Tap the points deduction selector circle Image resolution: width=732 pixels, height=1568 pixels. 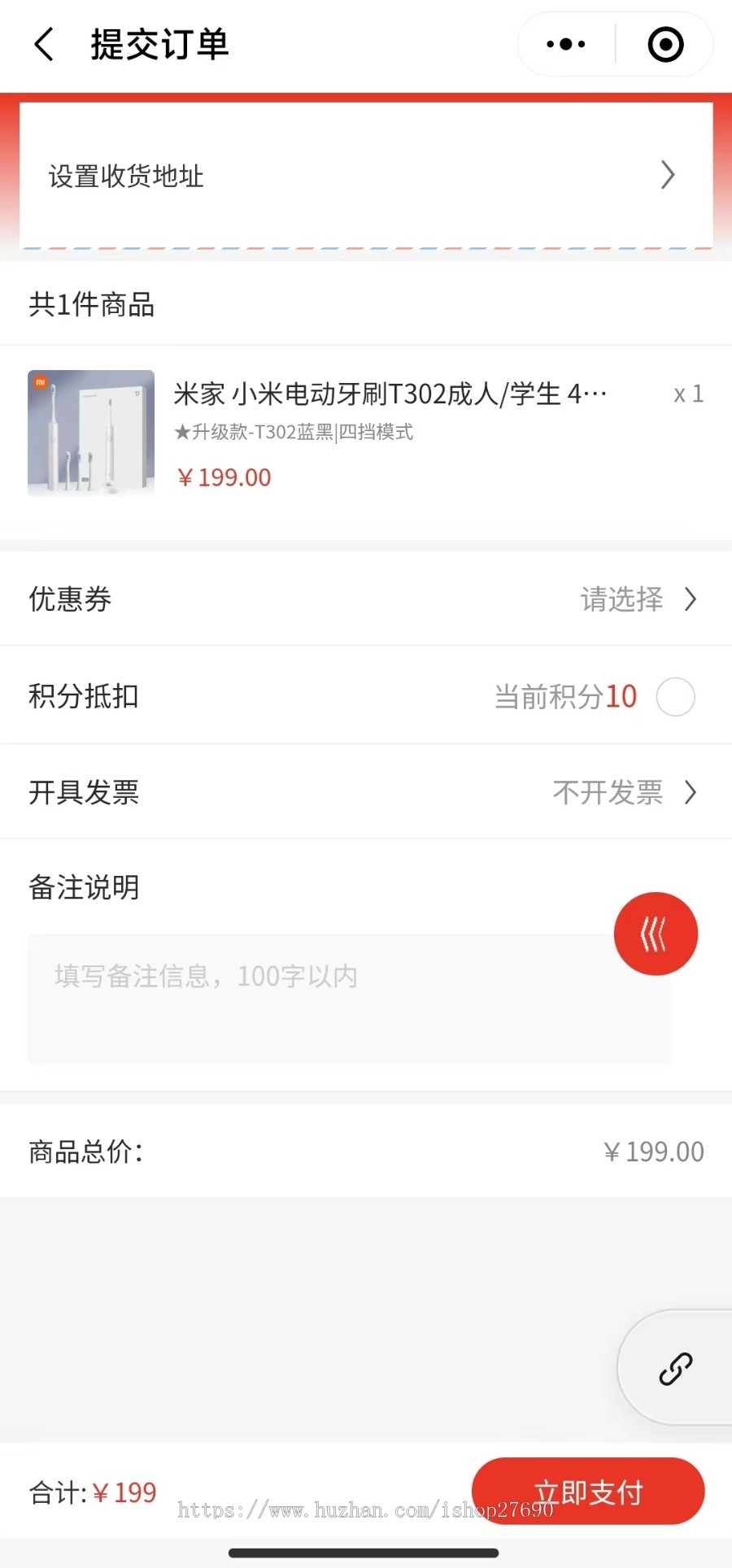pyautogui.click(x=676, y=697)
